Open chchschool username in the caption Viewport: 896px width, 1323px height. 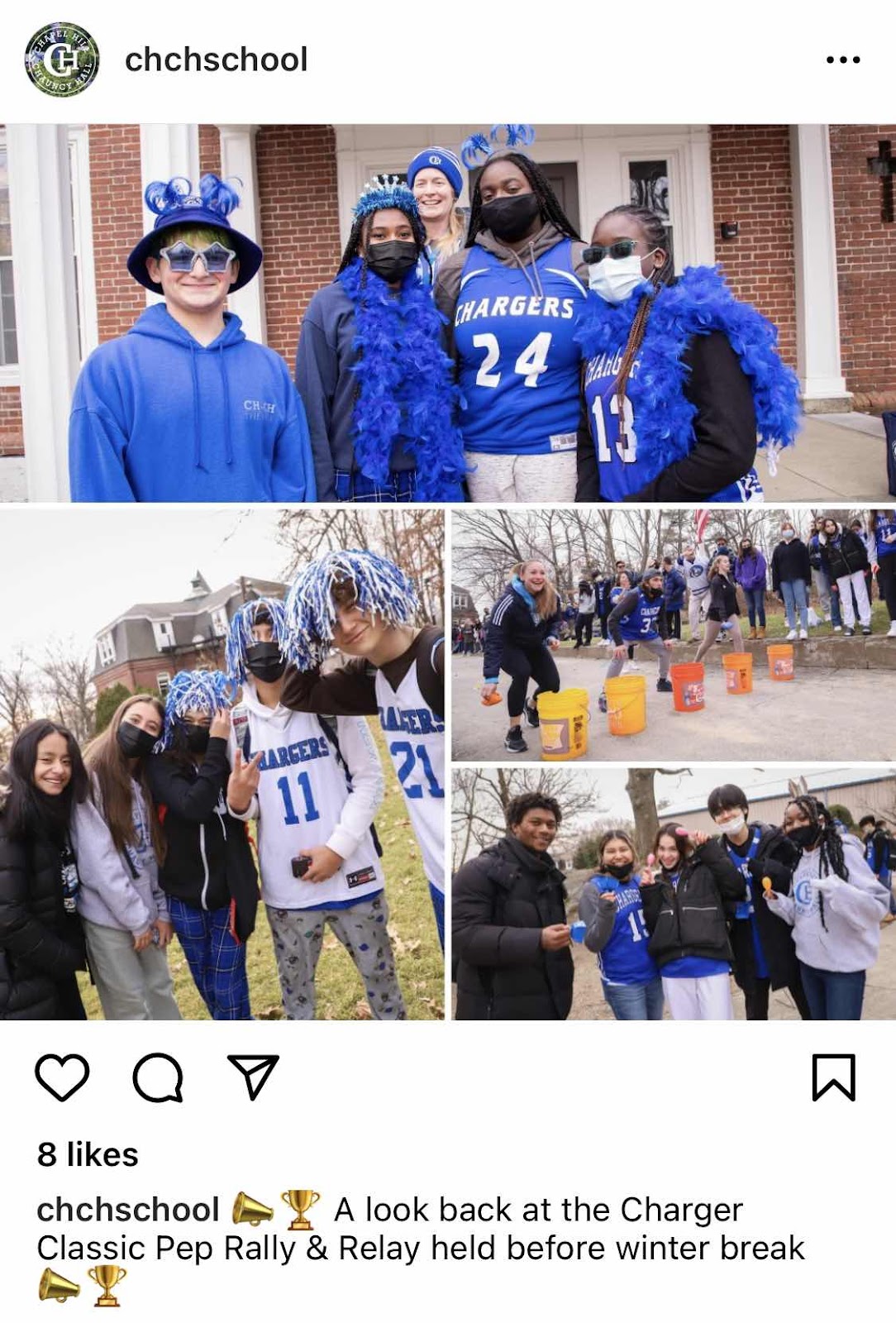tap(128, 1210)
